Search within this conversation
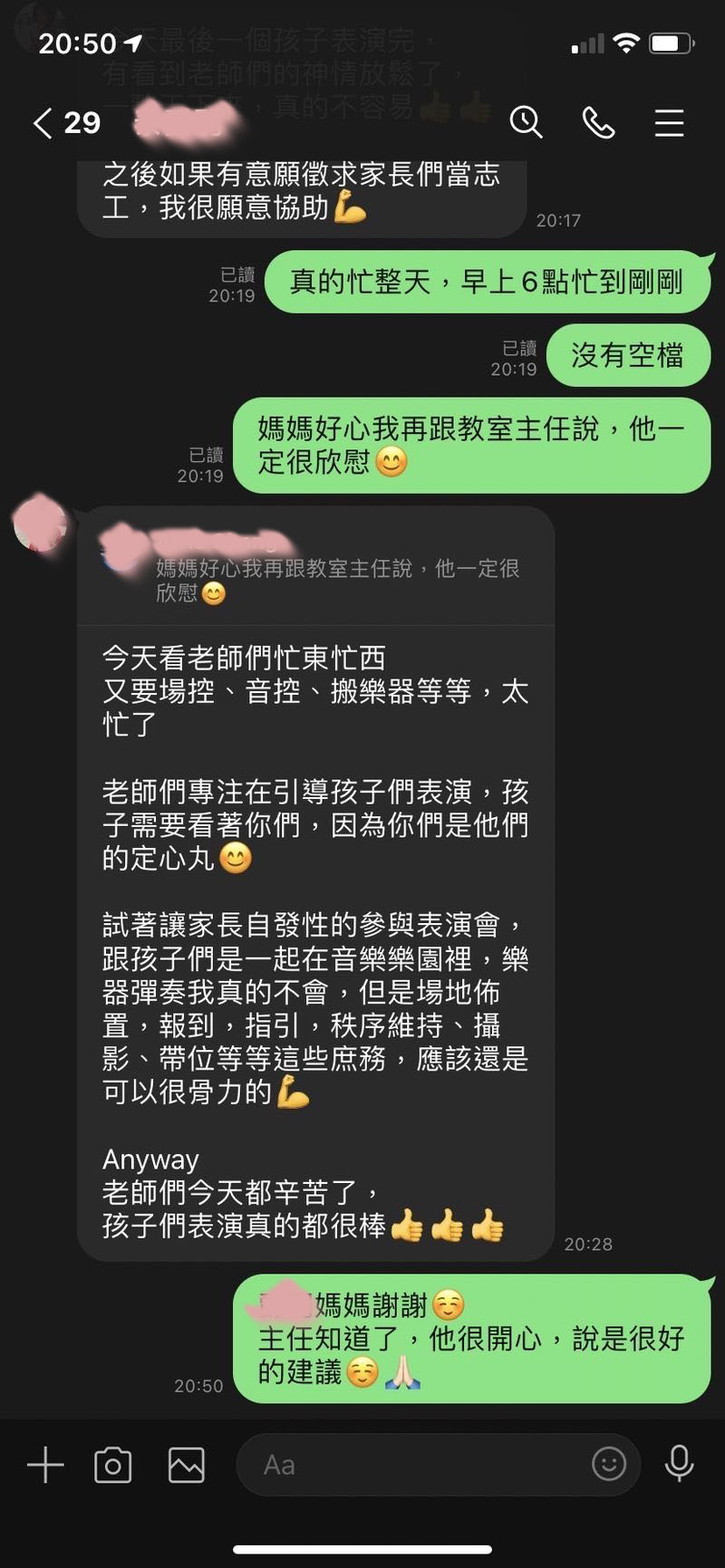This screenshot has width=725, height=1568. click(526, 122)
